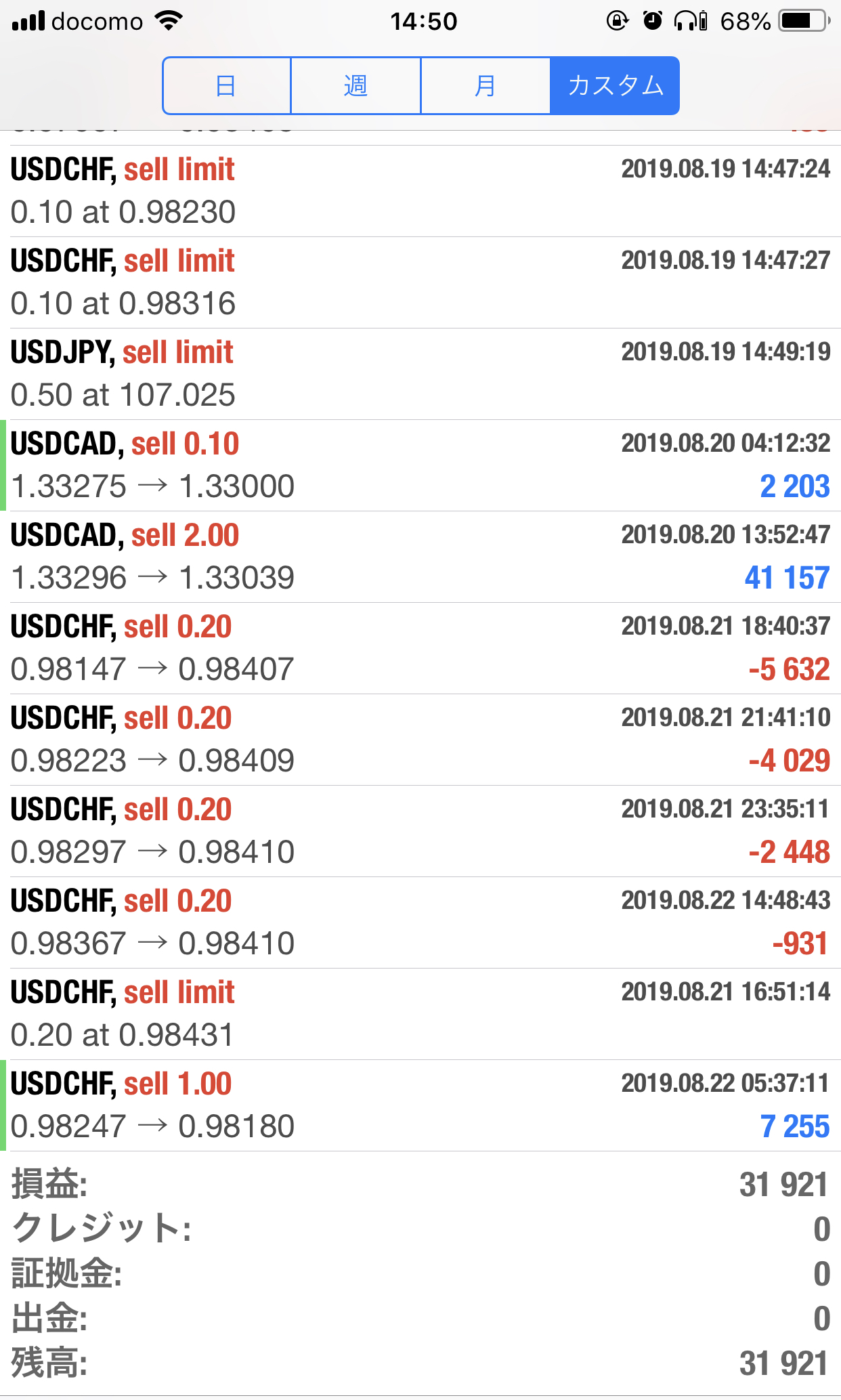Select the カスタム custom period
Viewport: 841px width, 1400px height.
click(615, 86)
